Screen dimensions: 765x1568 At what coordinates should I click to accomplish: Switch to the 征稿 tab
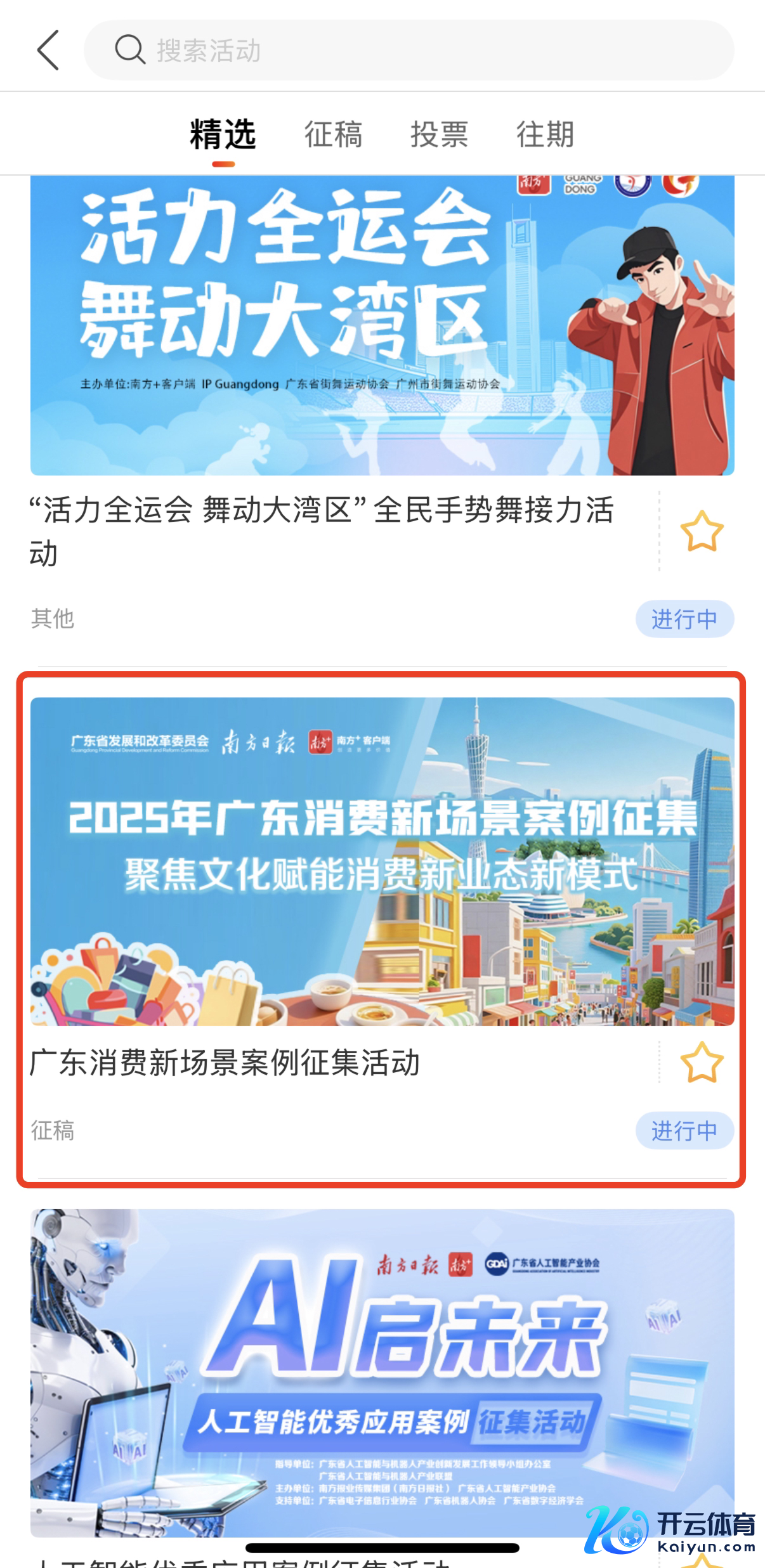coord(333,134)
